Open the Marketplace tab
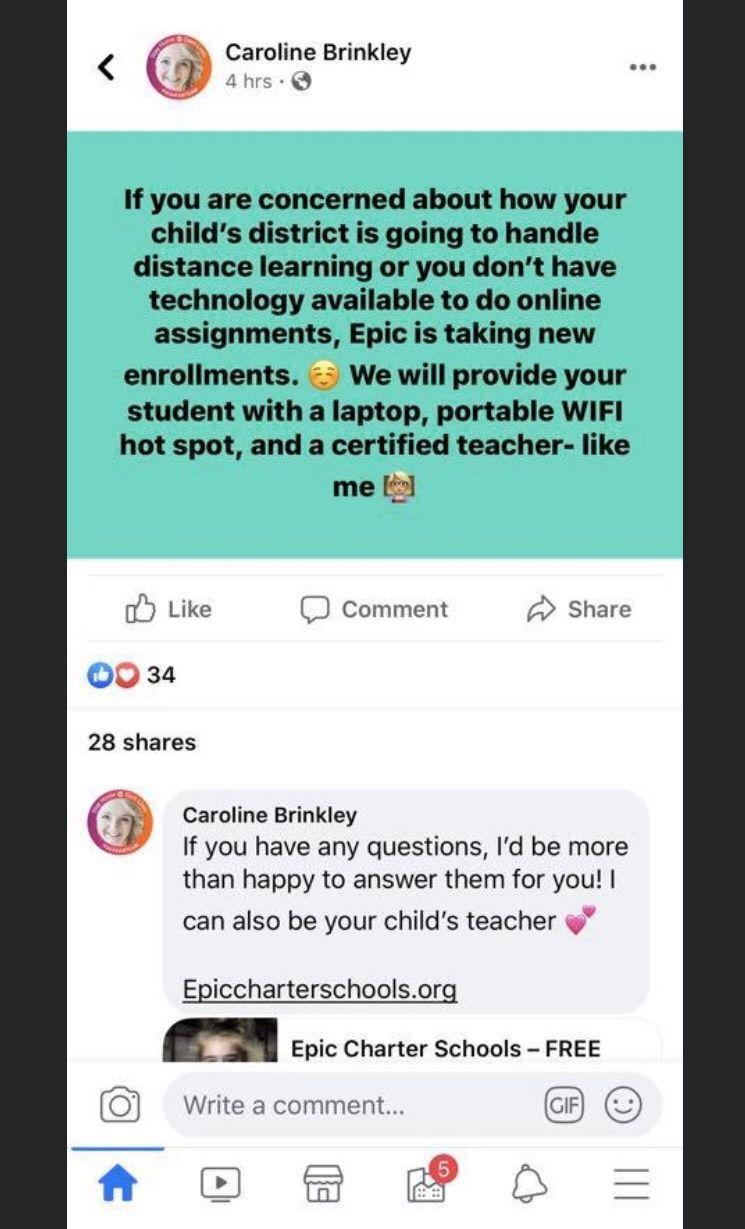 click(323, 1185)
